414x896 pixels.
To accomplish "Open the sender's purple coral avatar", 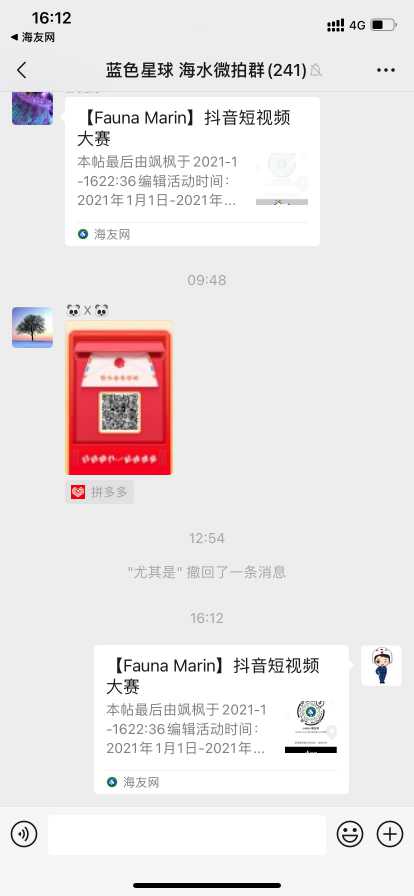I will click(33, 107).
